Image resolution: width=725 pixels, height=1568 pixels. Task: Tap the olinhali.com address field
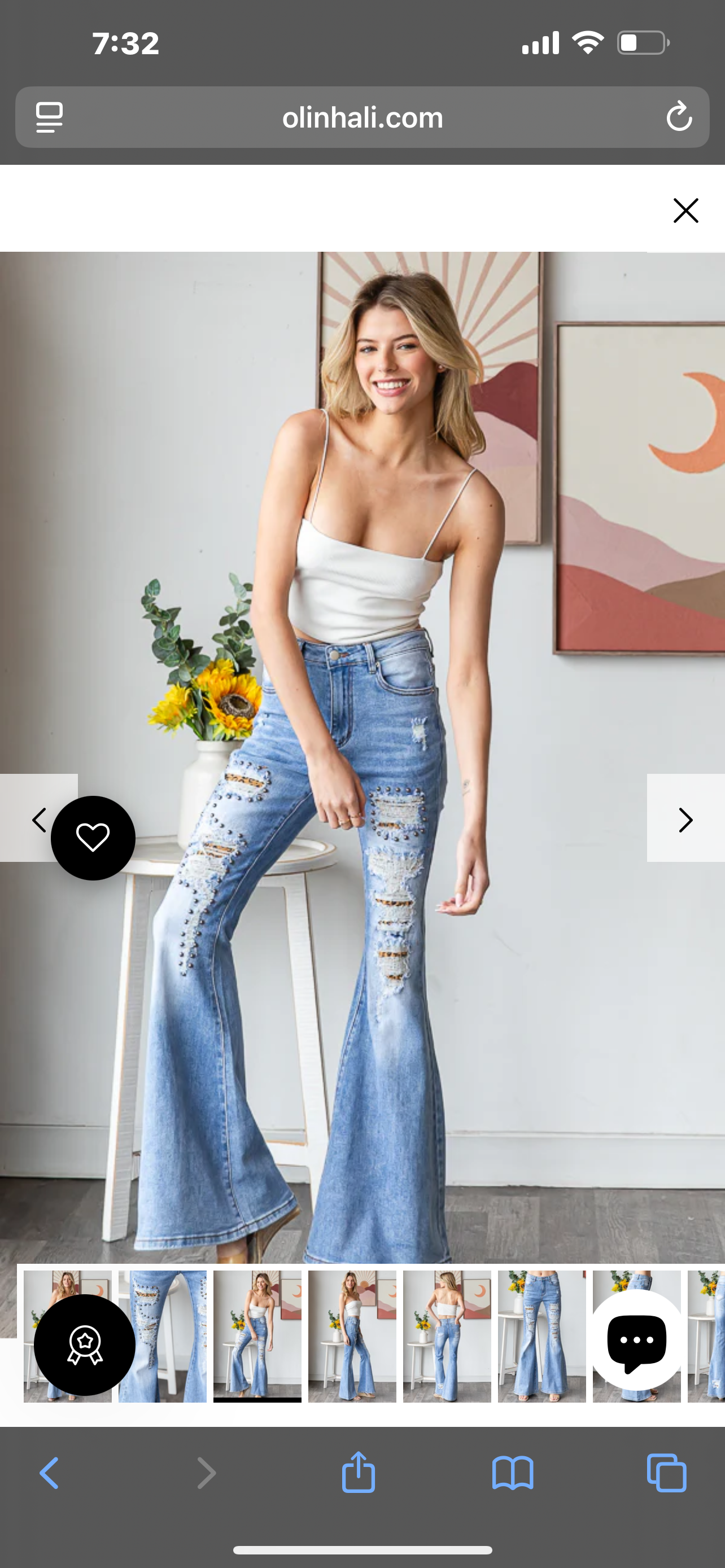click(362, 117)
